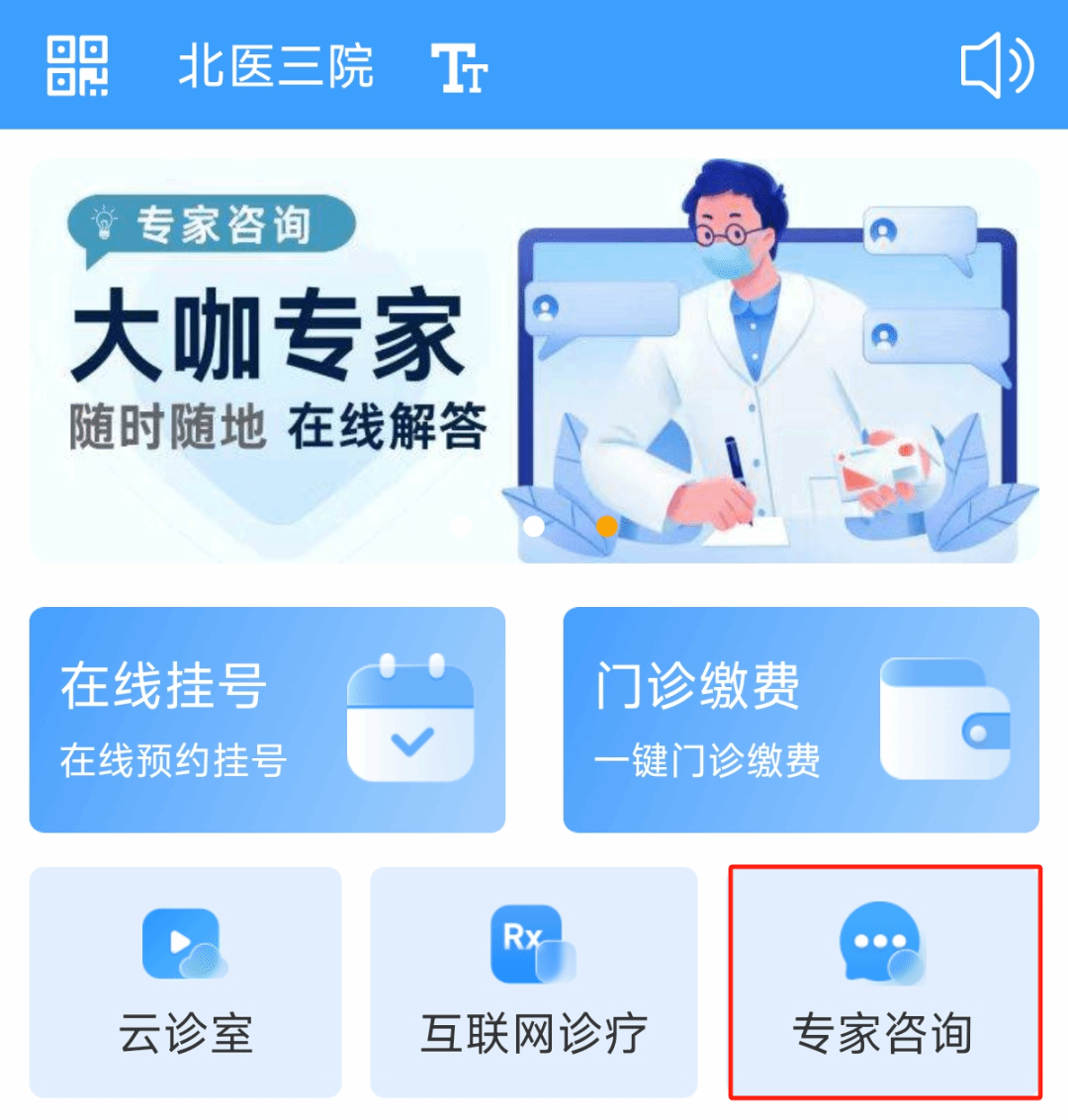1068x1120 pixels.
Task: Open 门诊缴费 outpatient payment
Action: (801, 720)
